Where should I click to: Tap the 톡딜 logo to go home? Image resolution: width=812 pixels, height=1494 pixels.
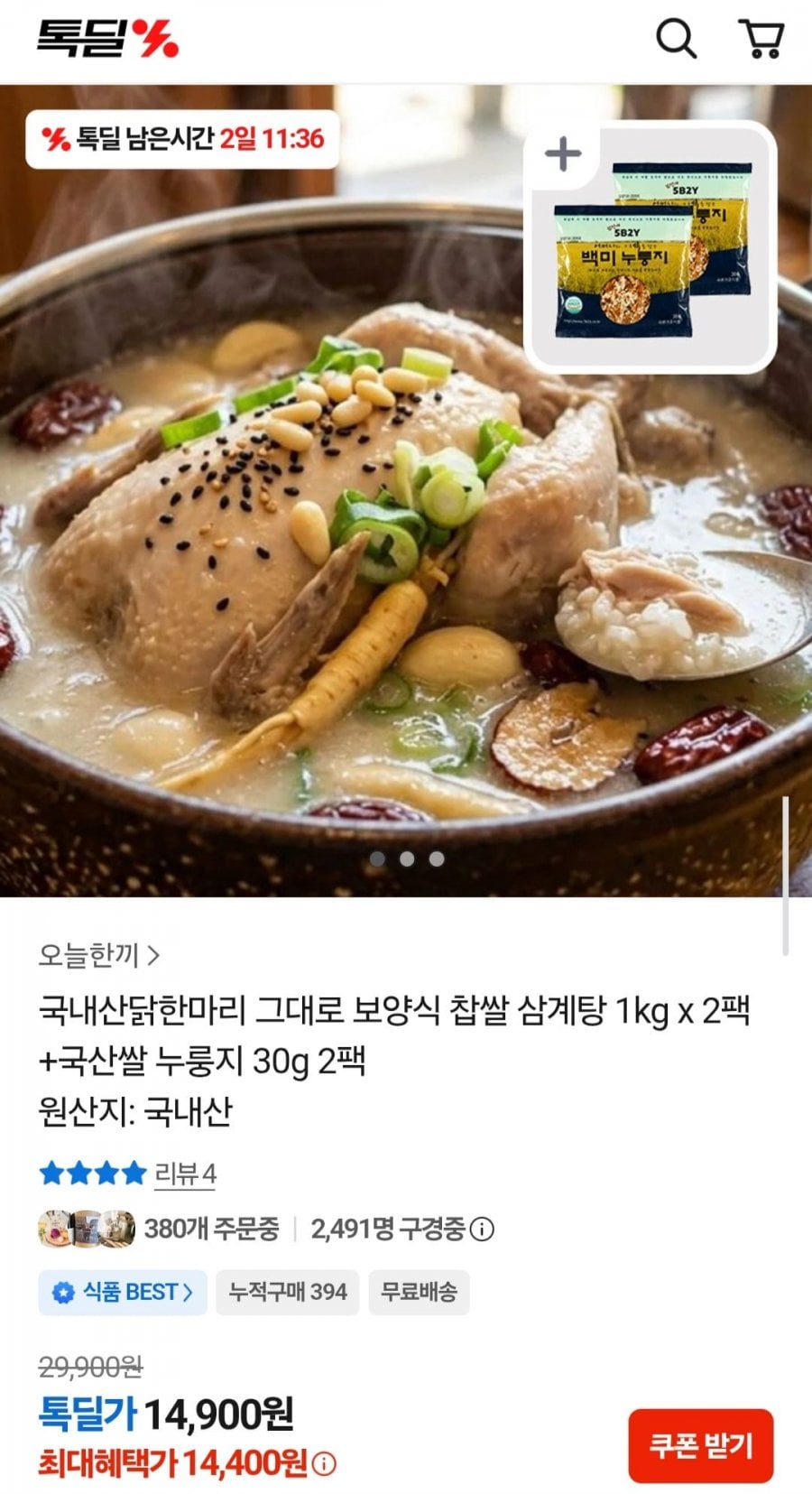[x=107, y=39]
